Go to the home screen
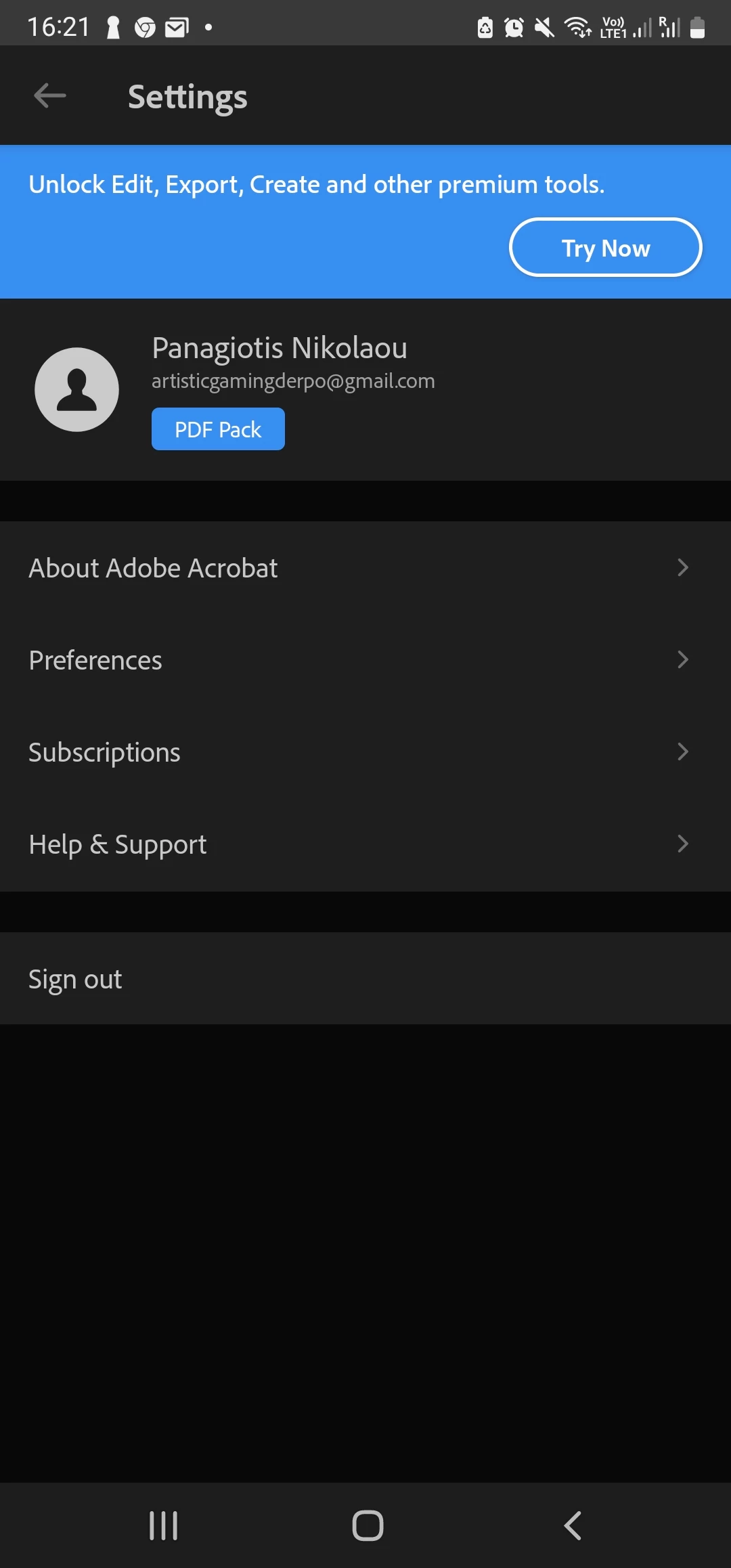 pyautogui.click(x=368, y=1525)
